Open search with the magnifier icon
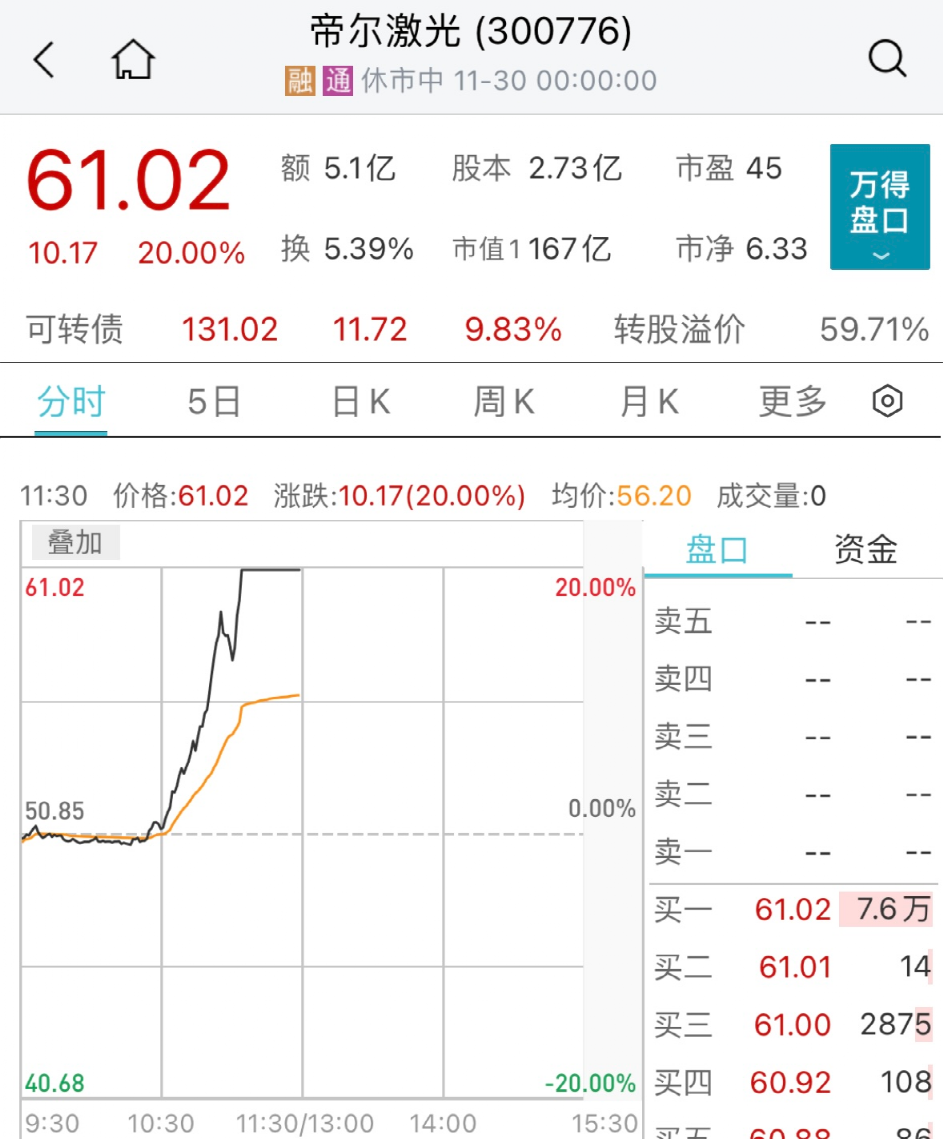Viewport: 943px width, 1139px height. (x=888, y=59)
